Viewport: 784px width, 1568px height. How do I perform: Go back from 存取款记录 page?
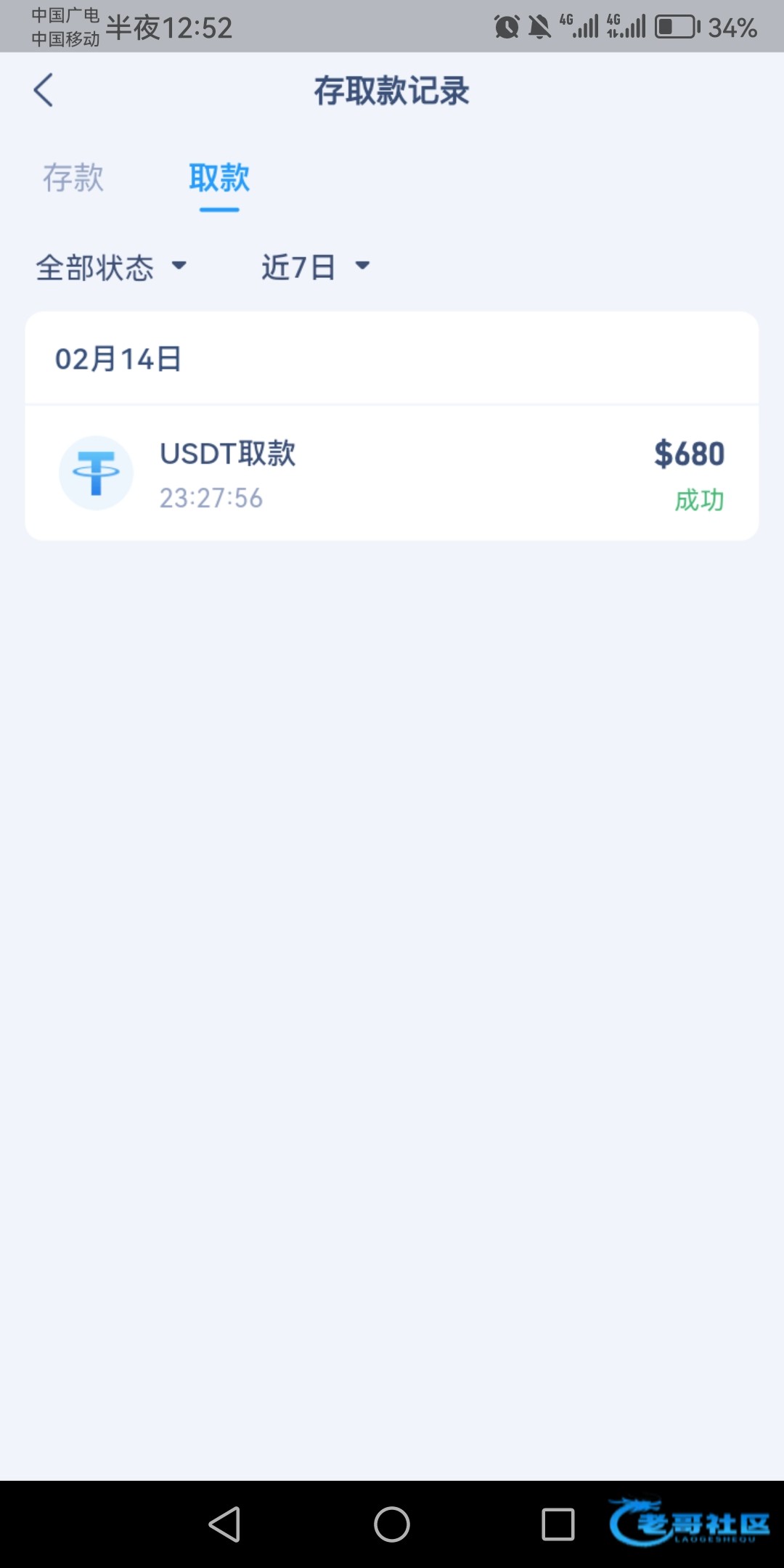click(44, 91)
